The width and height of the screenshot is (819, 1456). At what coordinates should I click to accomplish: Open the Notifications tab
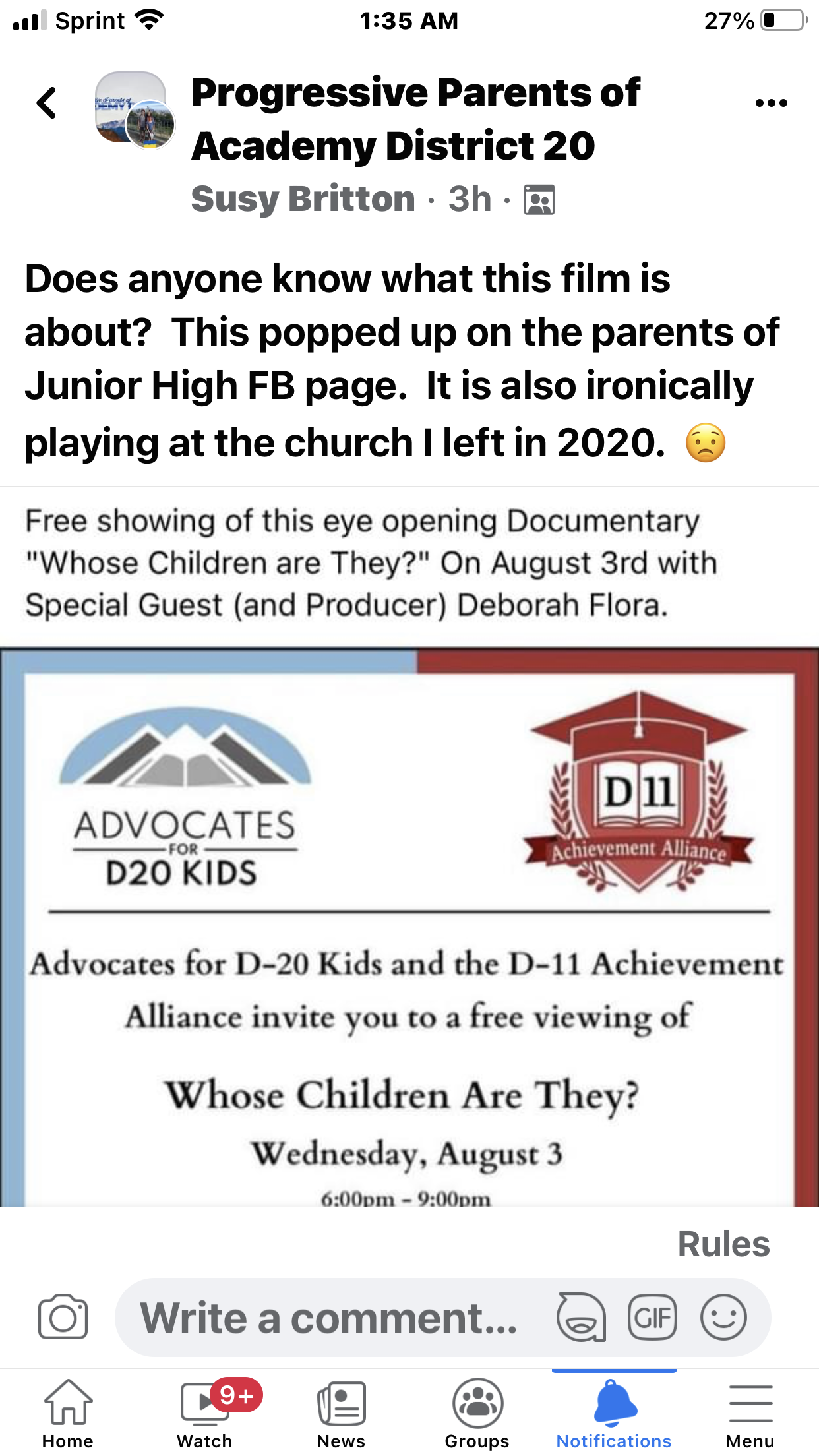pyautogui.click(x=614, y=1414)
